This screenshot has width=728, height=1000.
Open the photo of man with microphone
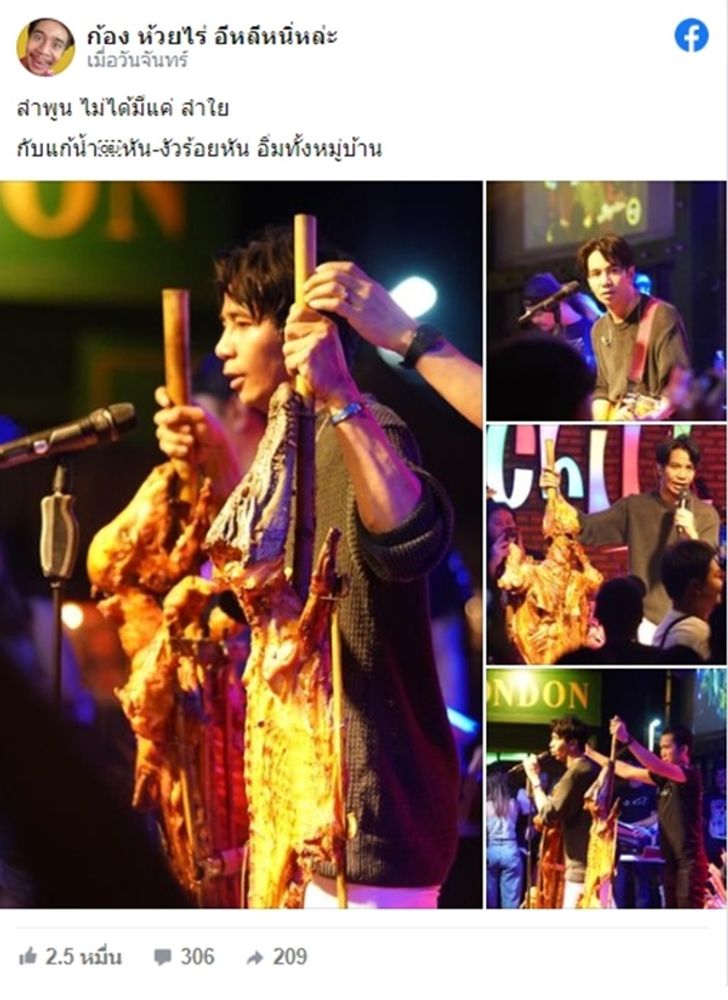[x=606, y=544]
